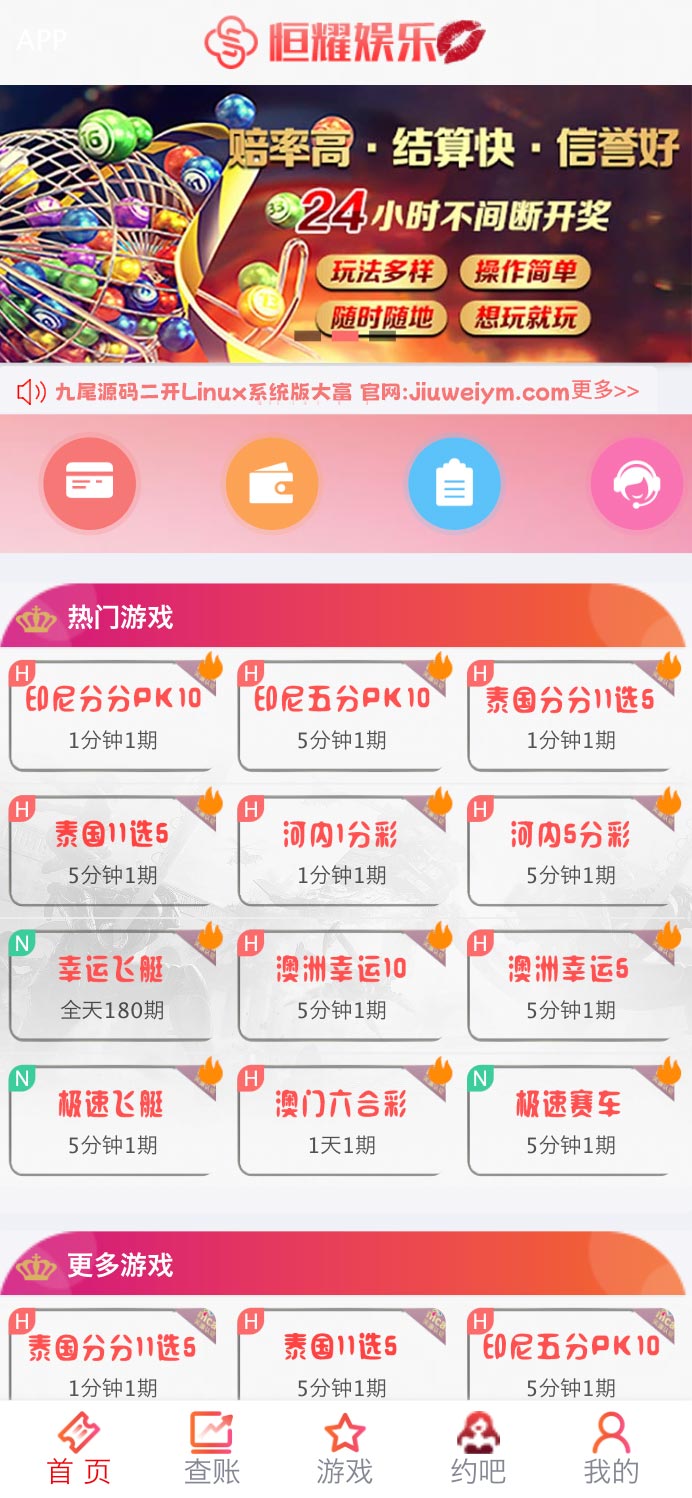Switch to the 我的 profile tab
The height and width of the screenshot is (1498, 692).
(x=611, y=1449)
